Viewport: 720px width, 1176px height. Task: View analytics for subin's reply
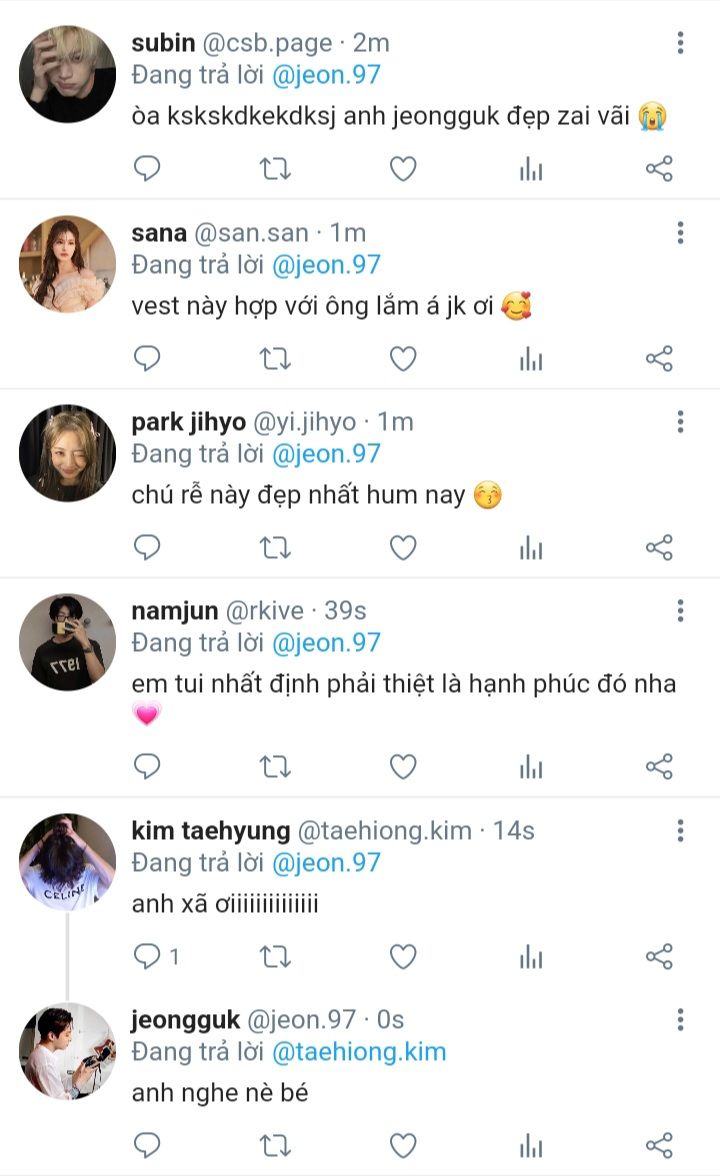pyautogui.click(x=531, y=169)
